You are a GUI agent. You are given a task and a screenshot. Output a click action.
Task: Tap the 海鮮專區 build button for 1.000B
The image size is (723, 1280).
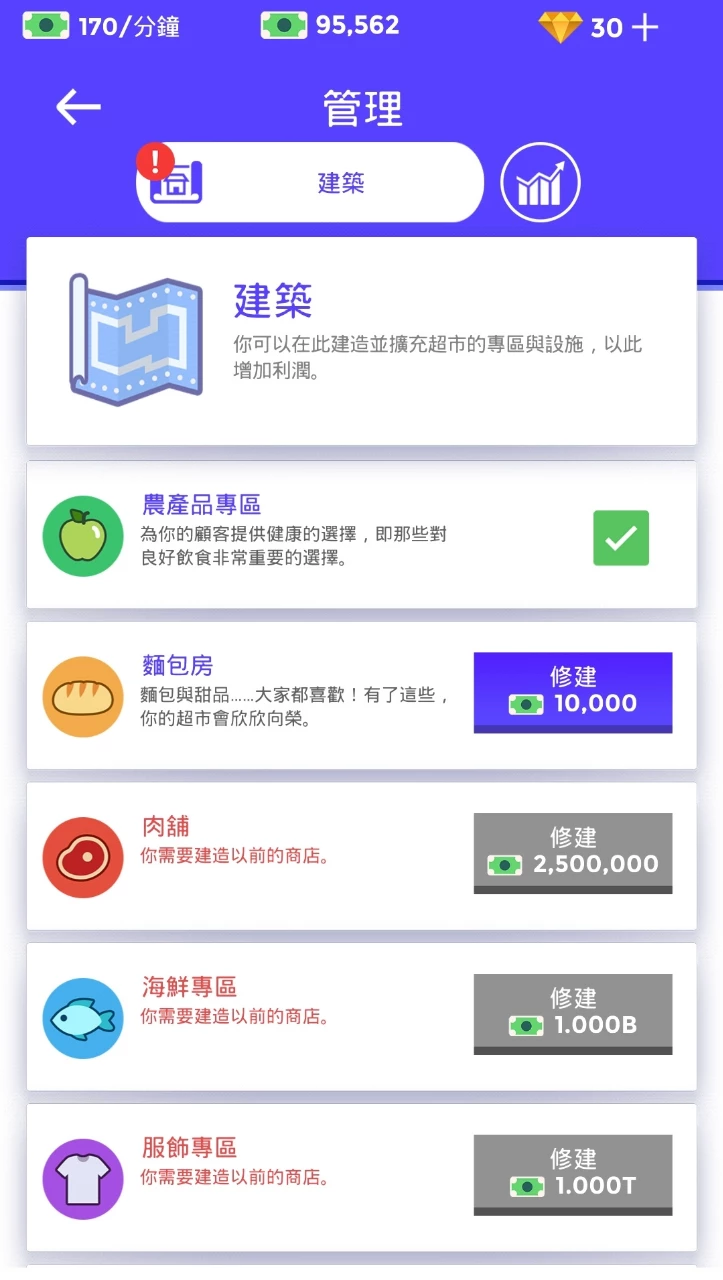pyautogui.click(x=572, y=1013)
